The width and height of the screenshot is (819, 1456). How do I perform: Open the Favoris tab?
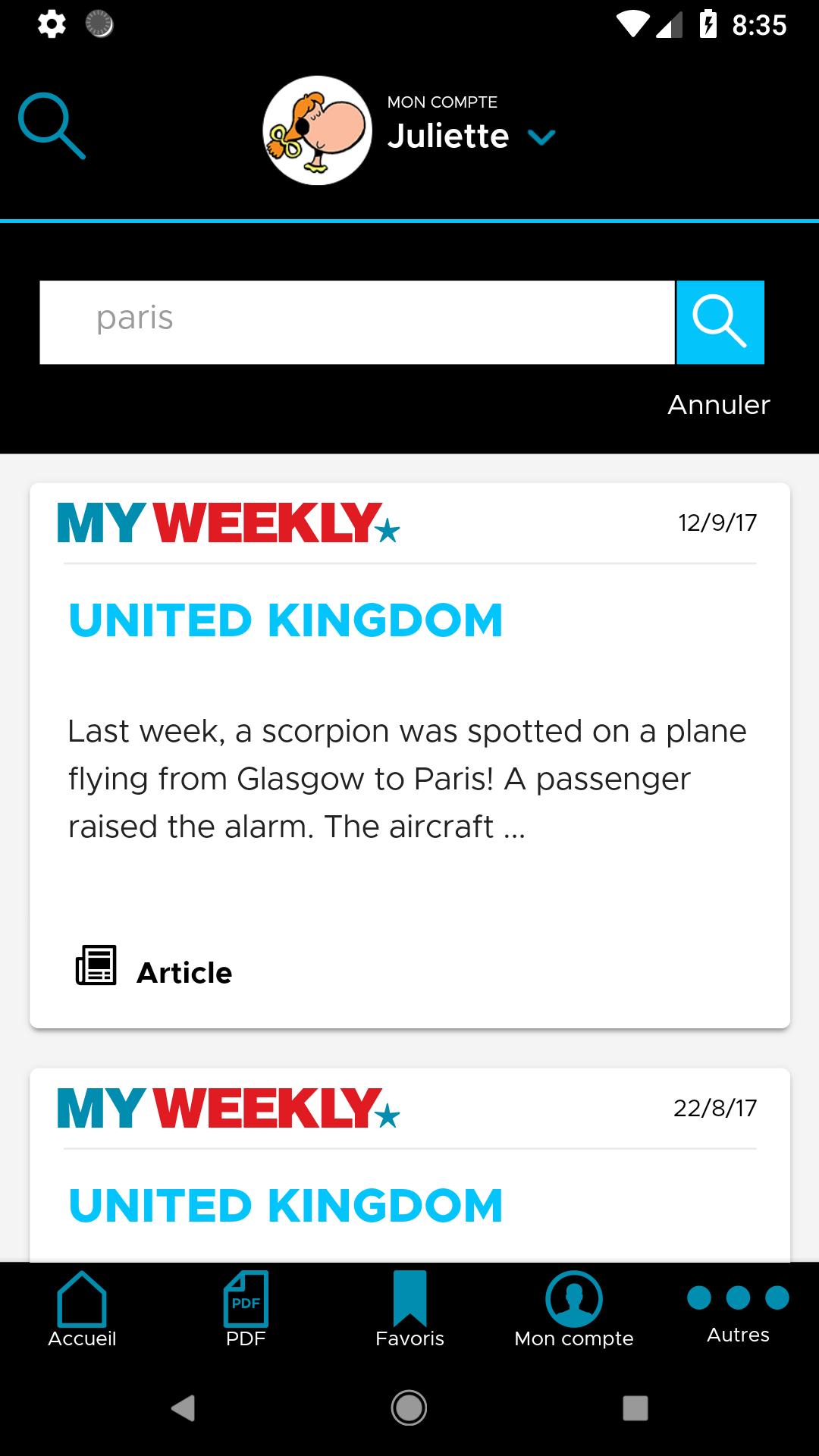[x=409, y=1310]
